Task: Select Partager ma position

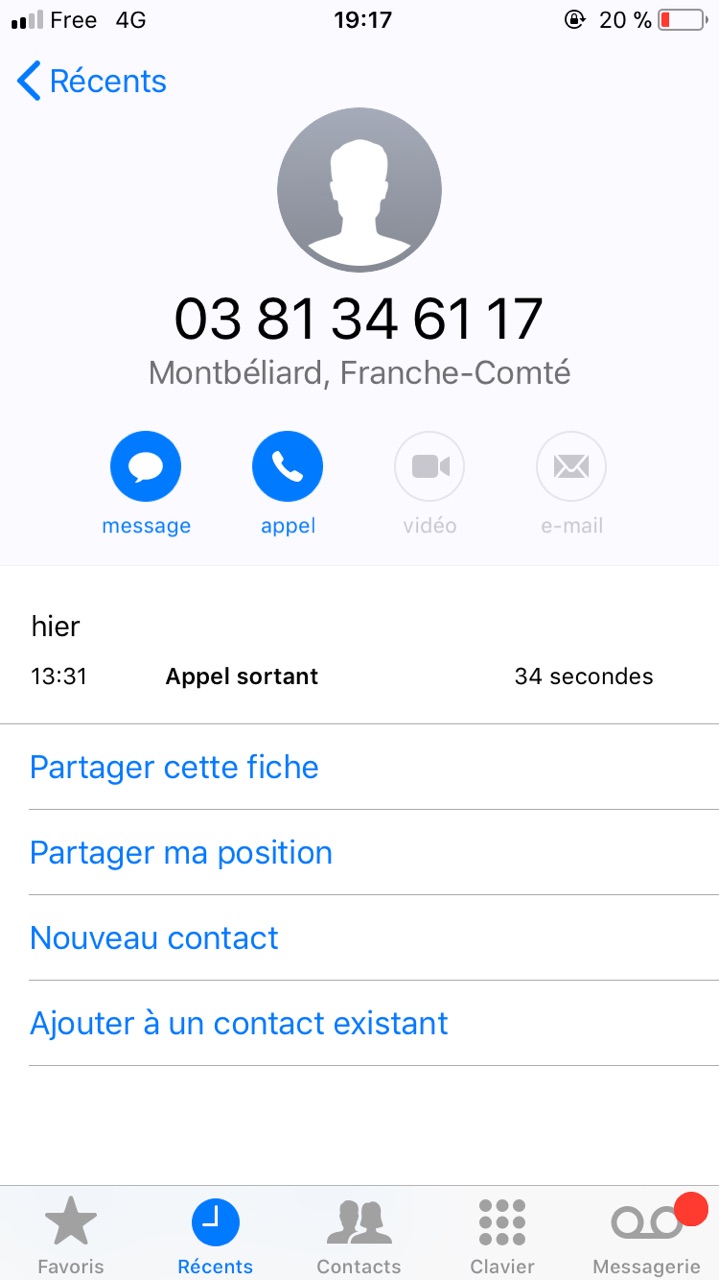Action: (181, 853)
